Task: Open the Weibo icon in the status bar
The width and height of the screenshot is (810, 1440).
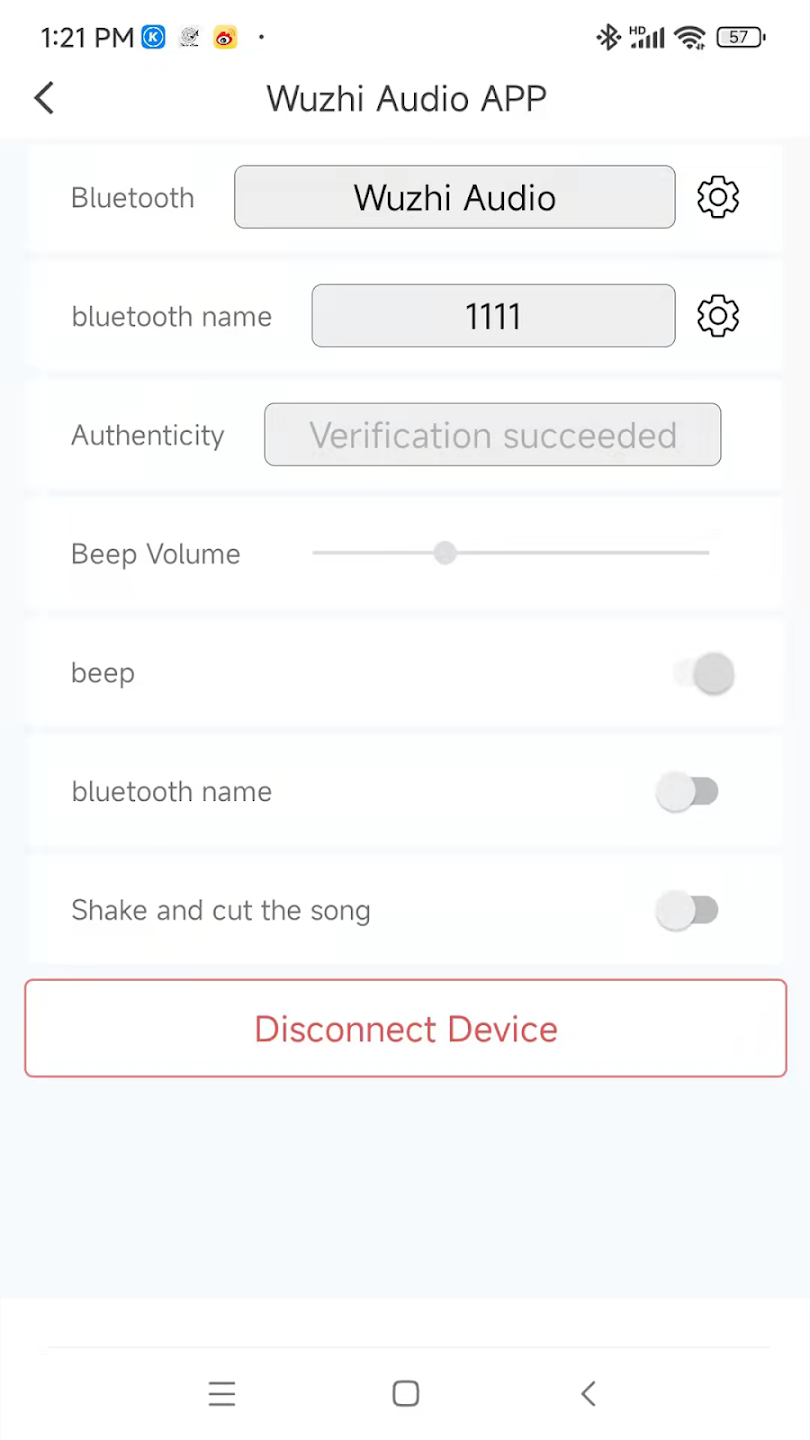Action: tap(225, 38)
